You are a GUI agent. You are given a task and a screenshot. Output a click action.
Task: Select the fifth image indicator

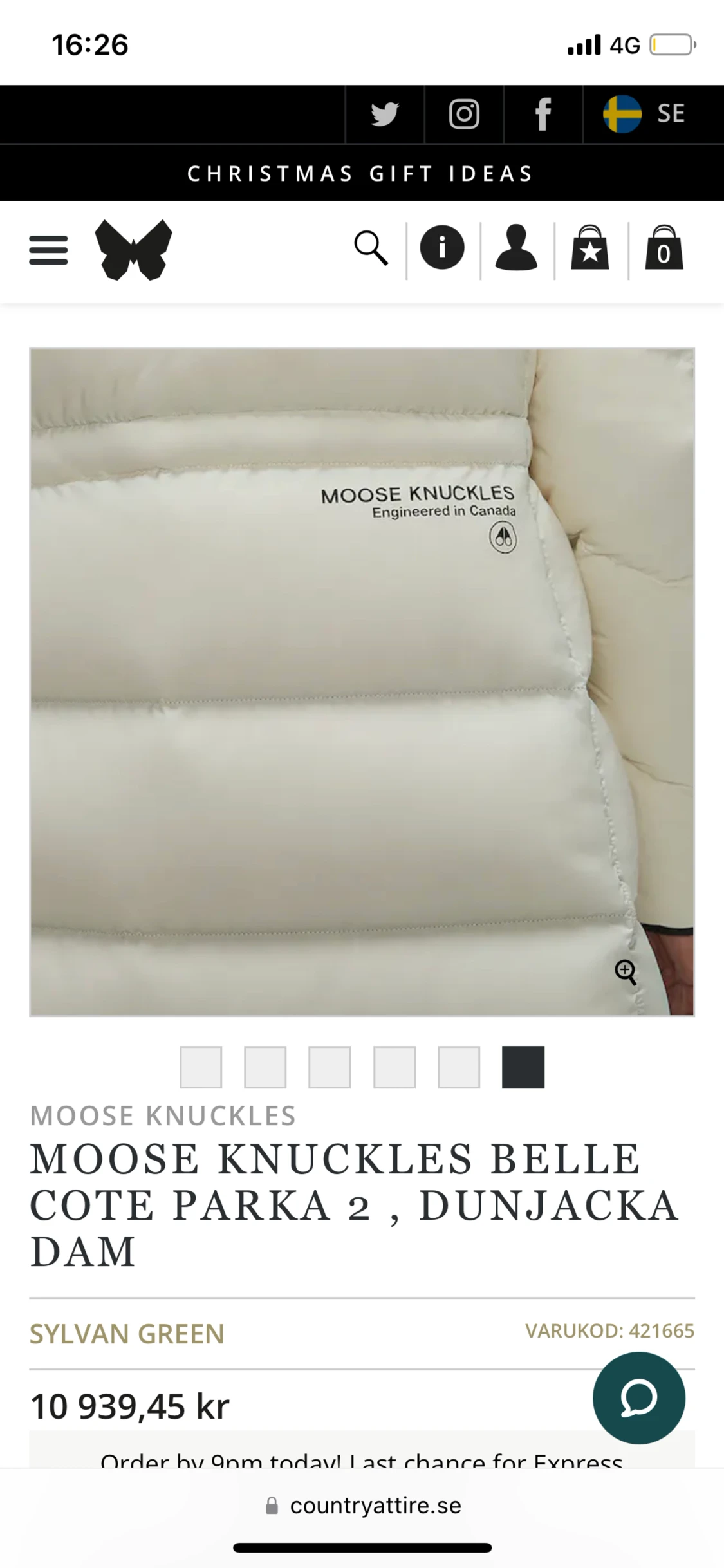(459, 1067)
